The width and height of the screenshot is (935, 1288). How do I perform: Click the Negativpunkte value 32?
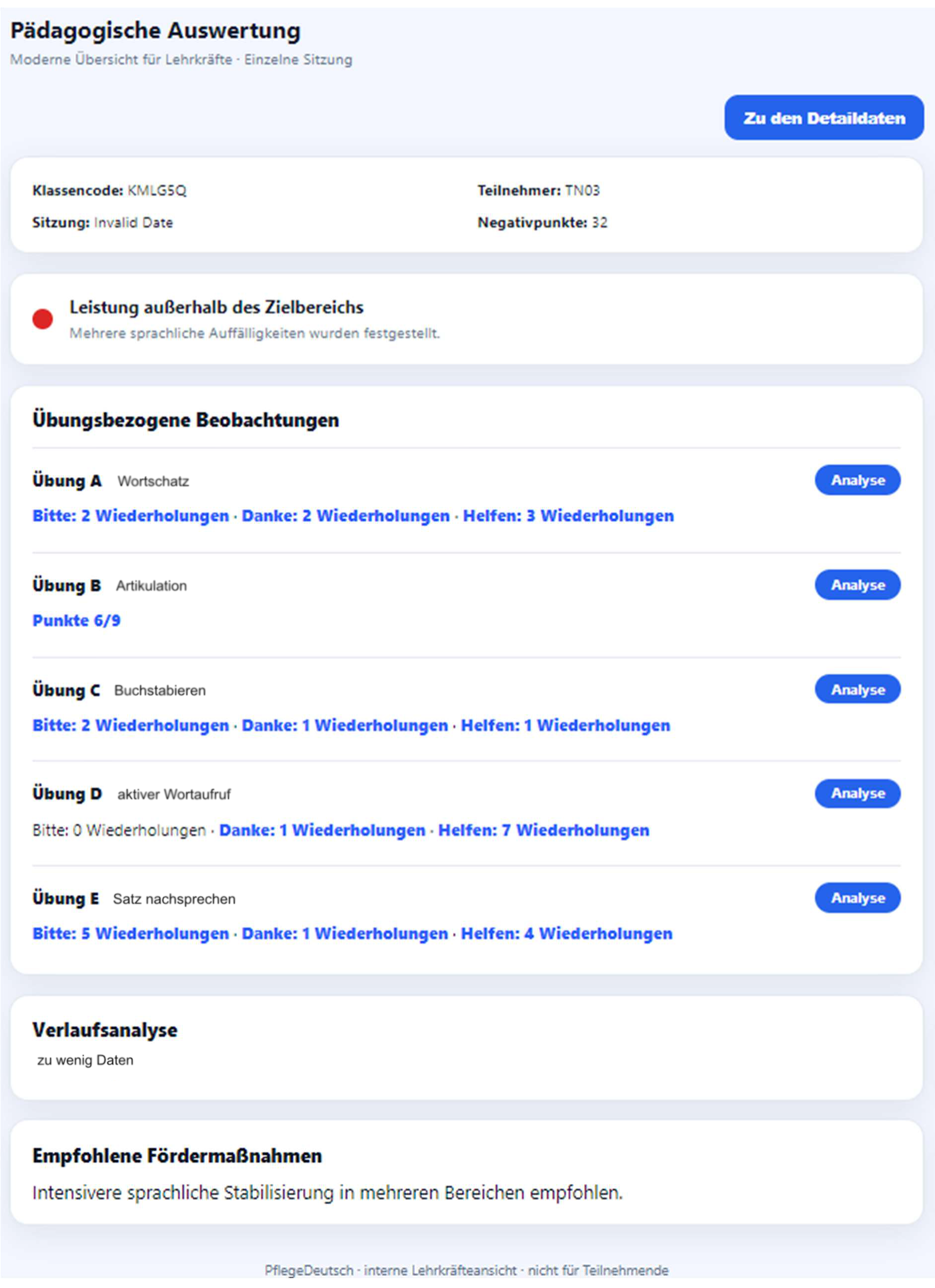tap(598, 222)
